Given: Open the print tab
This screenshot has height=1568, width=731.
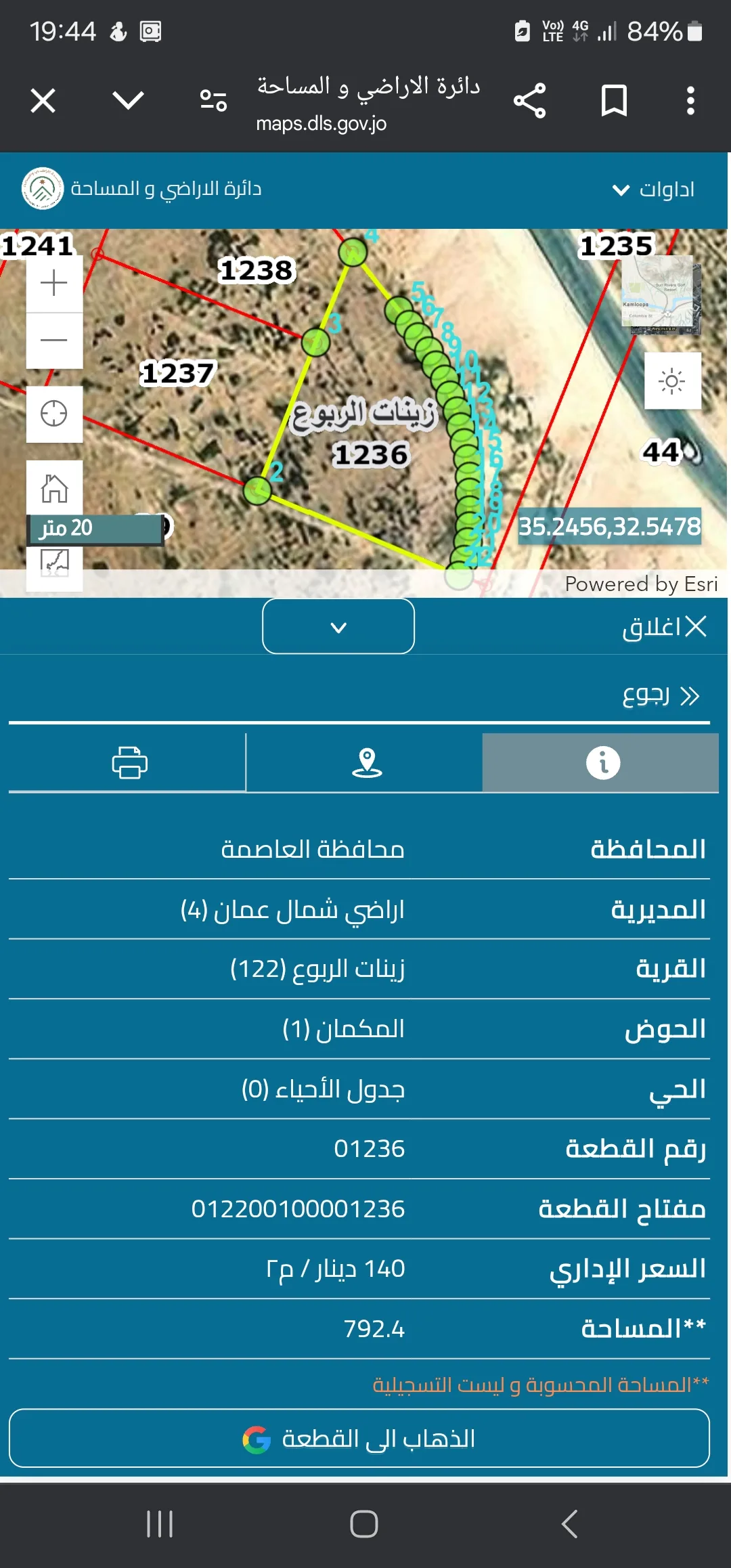Looking at the screenshot, I should tap(129, 763).
